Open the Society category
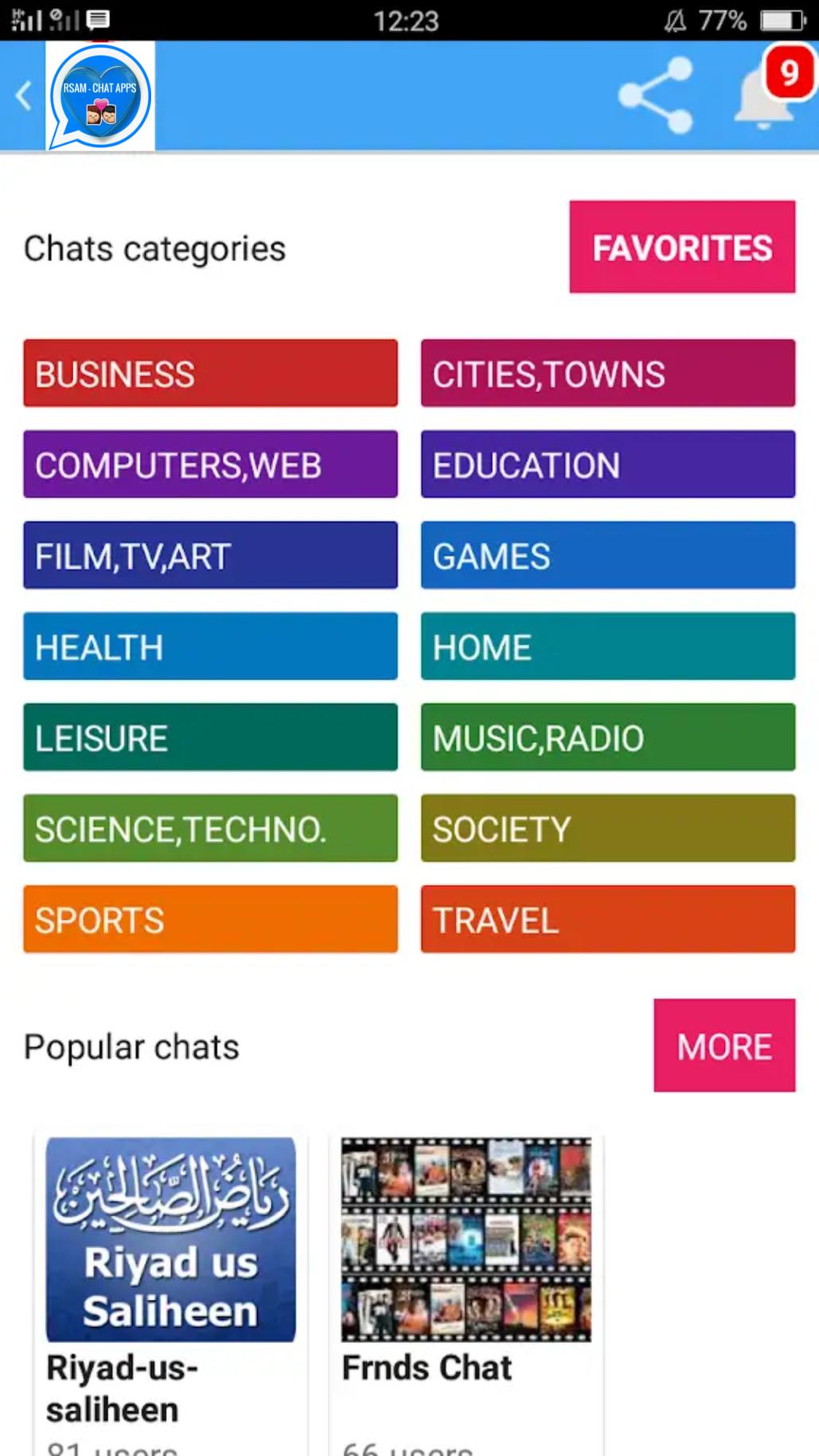Image resolution: width=819 pixels, height=1456 pixels. point(607,828)
